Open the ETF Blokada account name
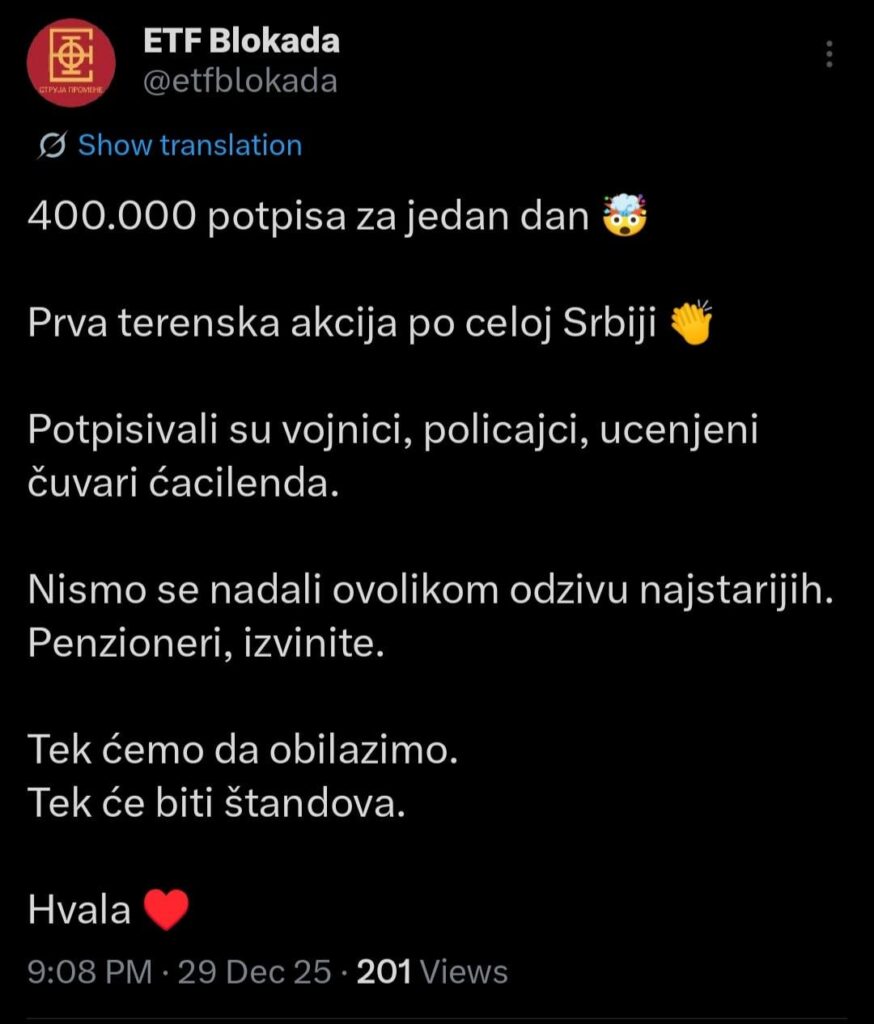The image size is (874, 1024). [x=242, y=41]
